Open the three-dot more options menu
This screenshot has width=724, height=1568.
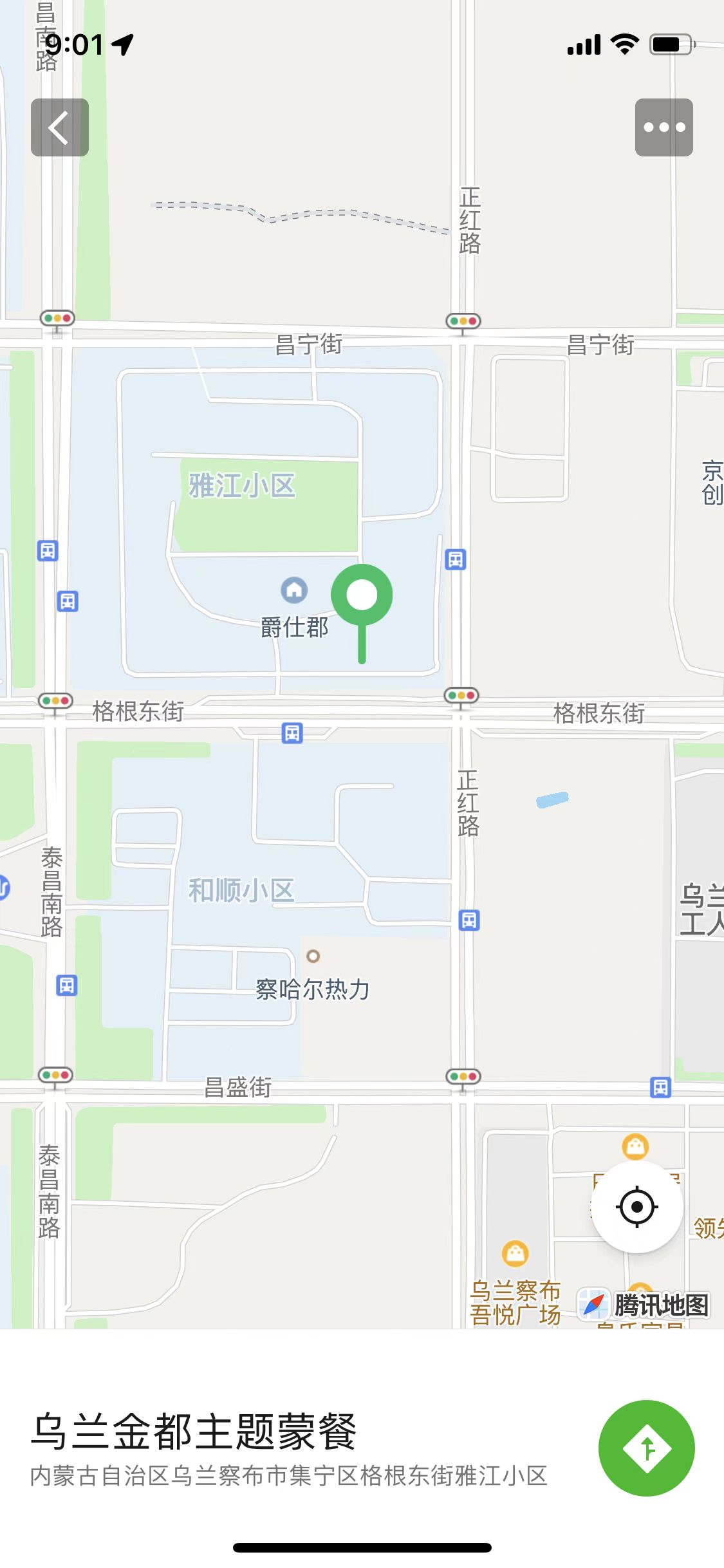click(664, 127)
